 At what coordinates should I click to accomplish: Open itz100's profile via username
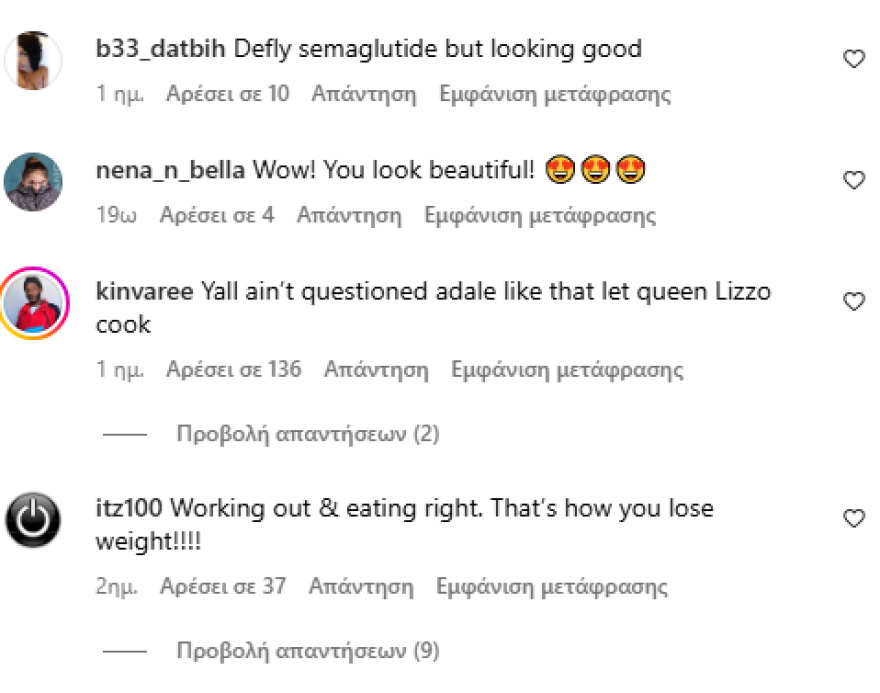tap(129, 508)
